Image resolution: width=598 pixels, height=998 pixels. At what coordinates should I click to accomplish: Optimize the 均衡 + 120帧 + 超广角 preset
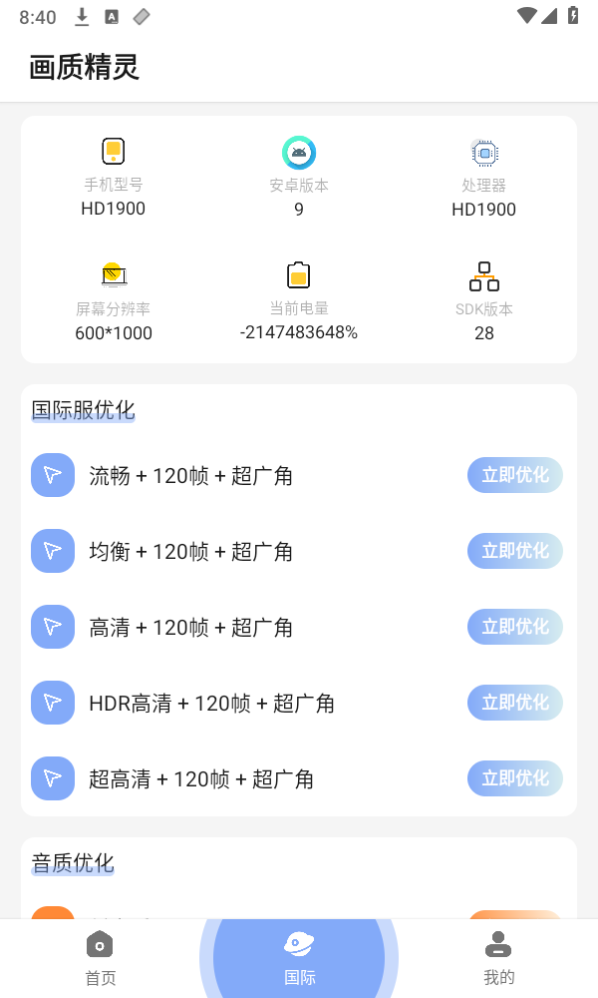(x=515, y=551)
